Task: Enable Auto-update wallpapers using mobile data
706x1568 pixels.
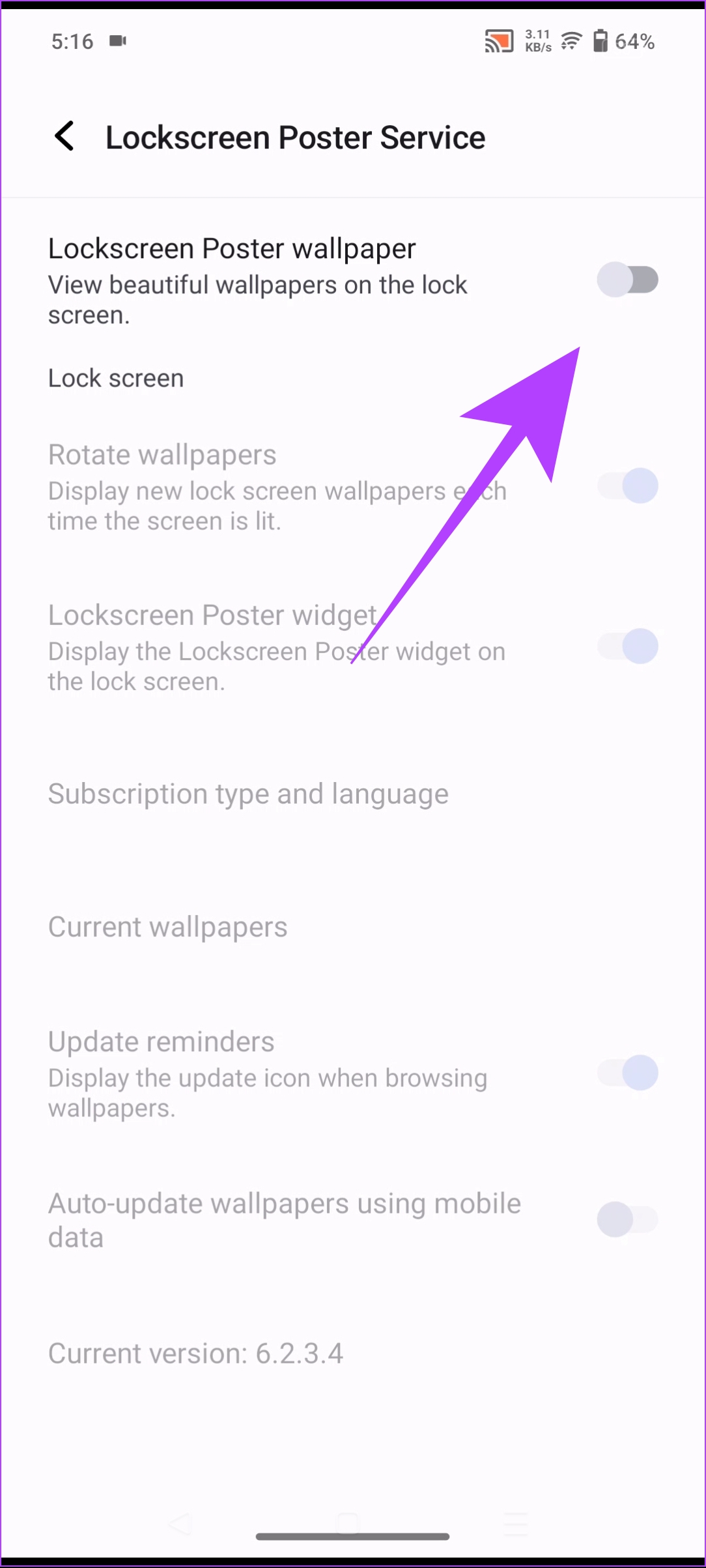Action: click(627, 1220)
